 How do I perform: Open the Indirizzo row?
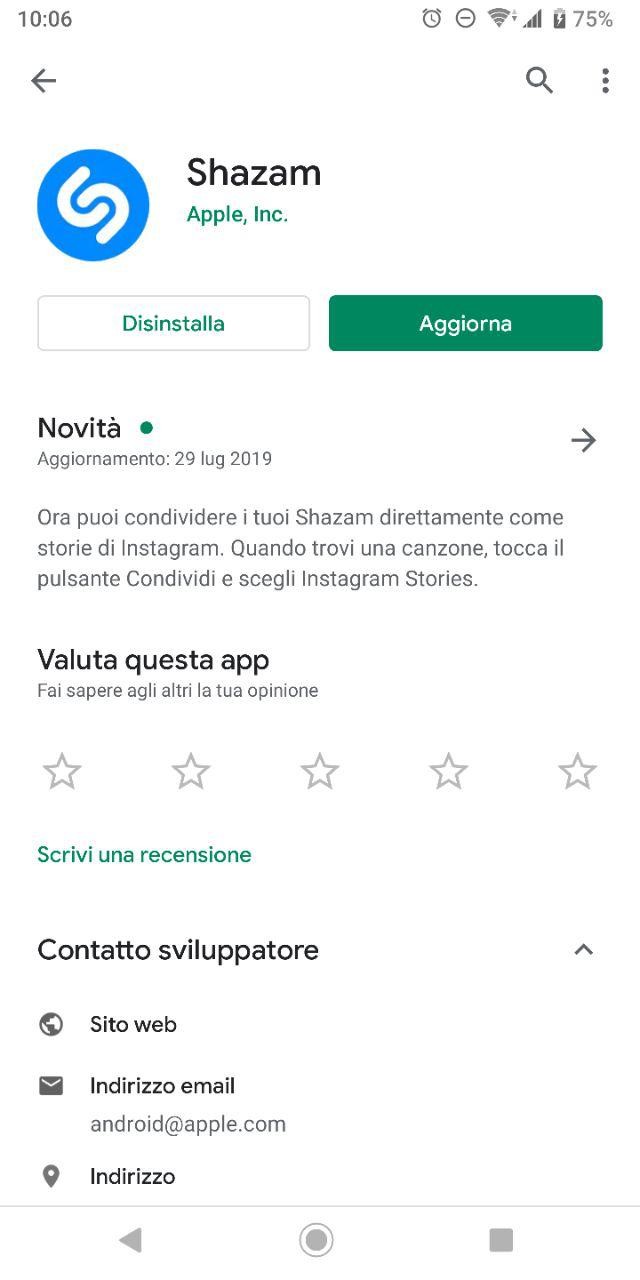(132, 1176)
